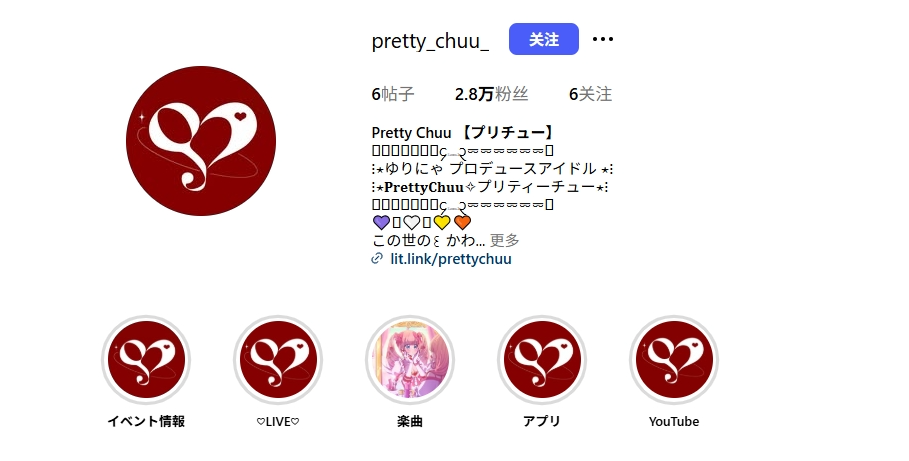Image resolution: width=909 pixels, height=461 pixels.
Task: Open the 楽曲 story highlight
Action: point(410,360)
